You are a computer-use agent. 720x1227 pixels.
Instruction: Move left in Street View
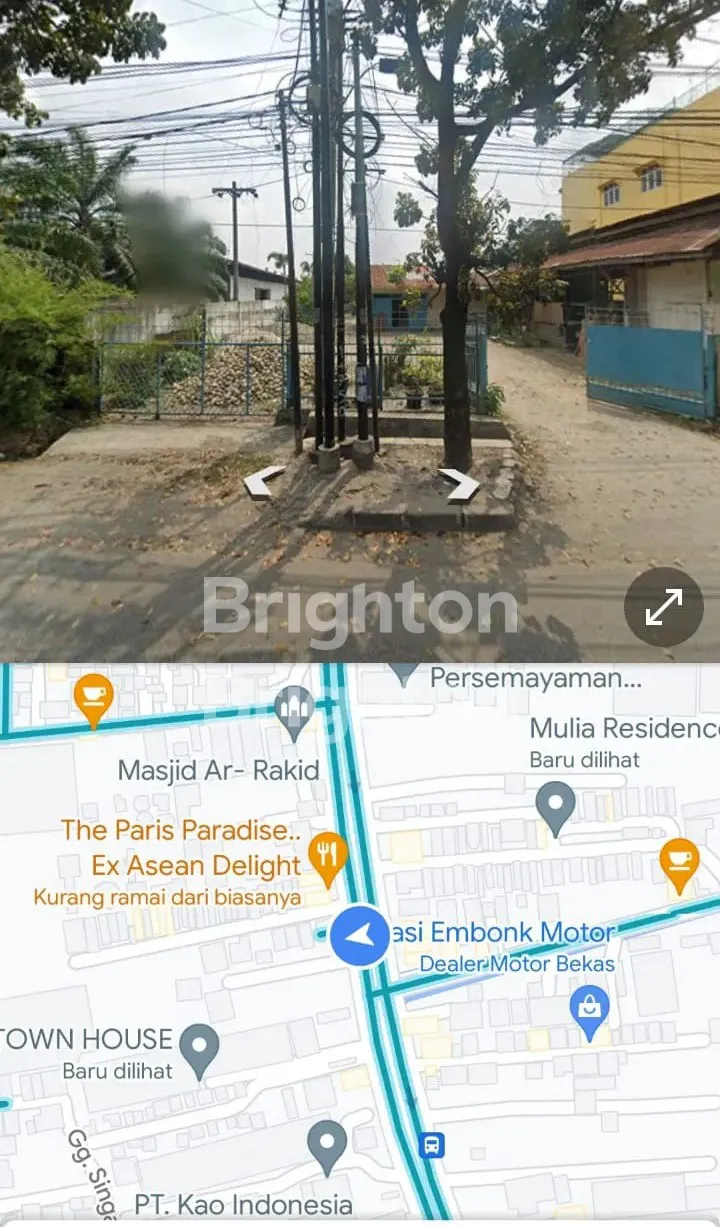click(264, 484)
